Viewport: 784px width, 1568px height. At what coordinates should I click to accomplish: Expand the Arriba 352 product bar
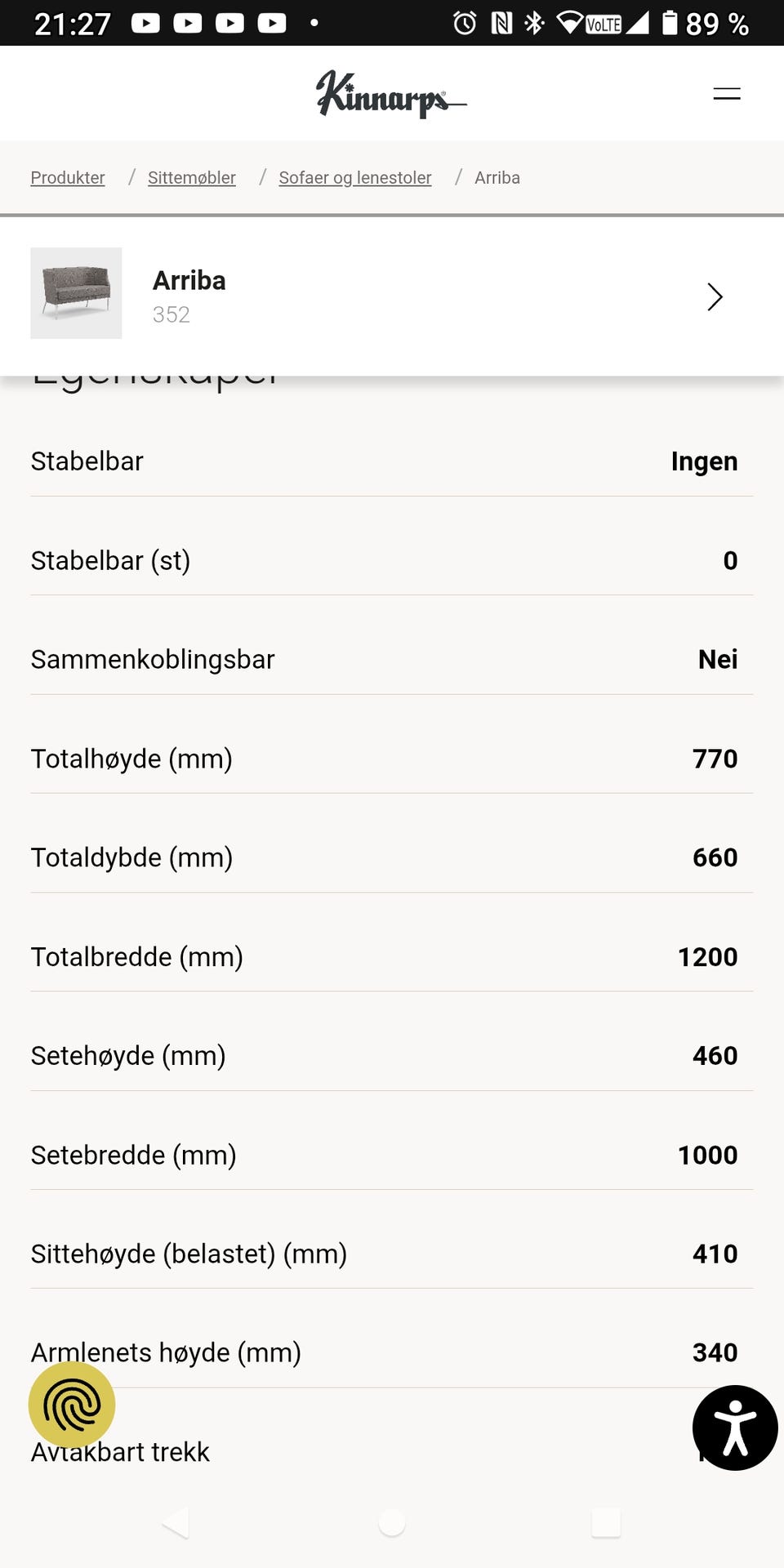(714, 296)
